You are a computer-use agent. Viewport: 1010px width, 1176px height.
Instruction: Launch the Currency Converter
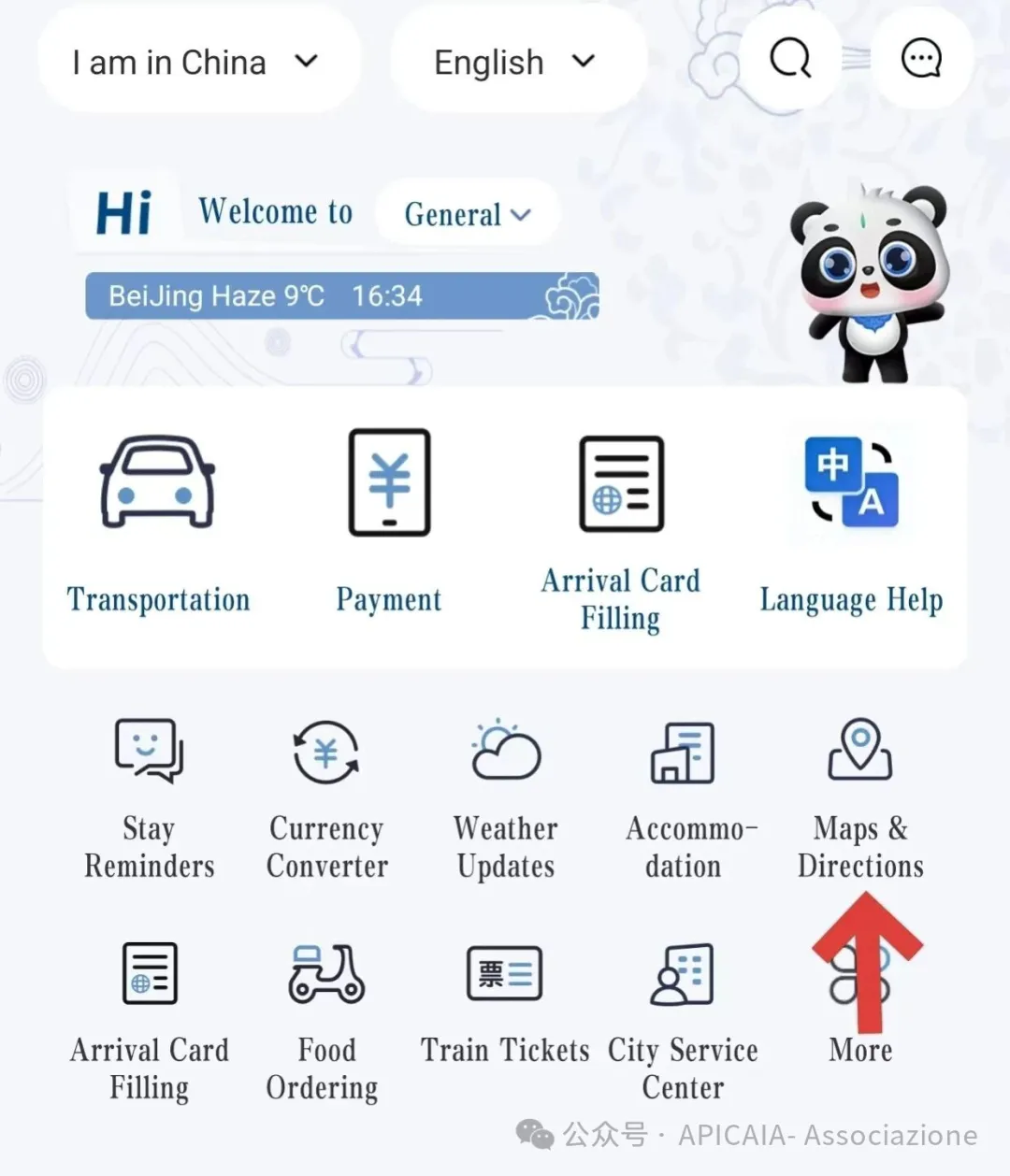click(x=326, y=797)
